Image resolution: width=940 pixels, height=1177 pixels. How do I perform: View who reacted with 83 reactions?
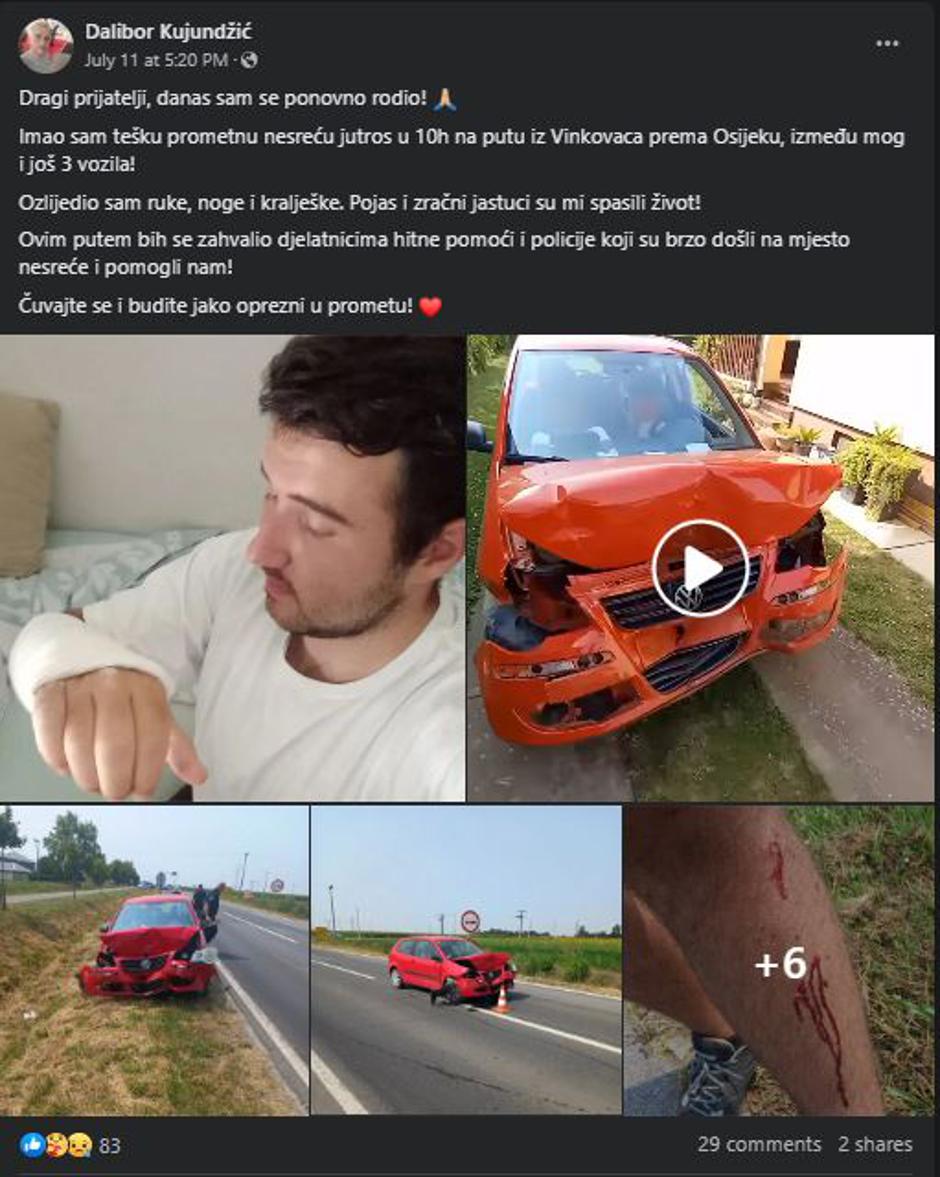[x=70, y=1145]
